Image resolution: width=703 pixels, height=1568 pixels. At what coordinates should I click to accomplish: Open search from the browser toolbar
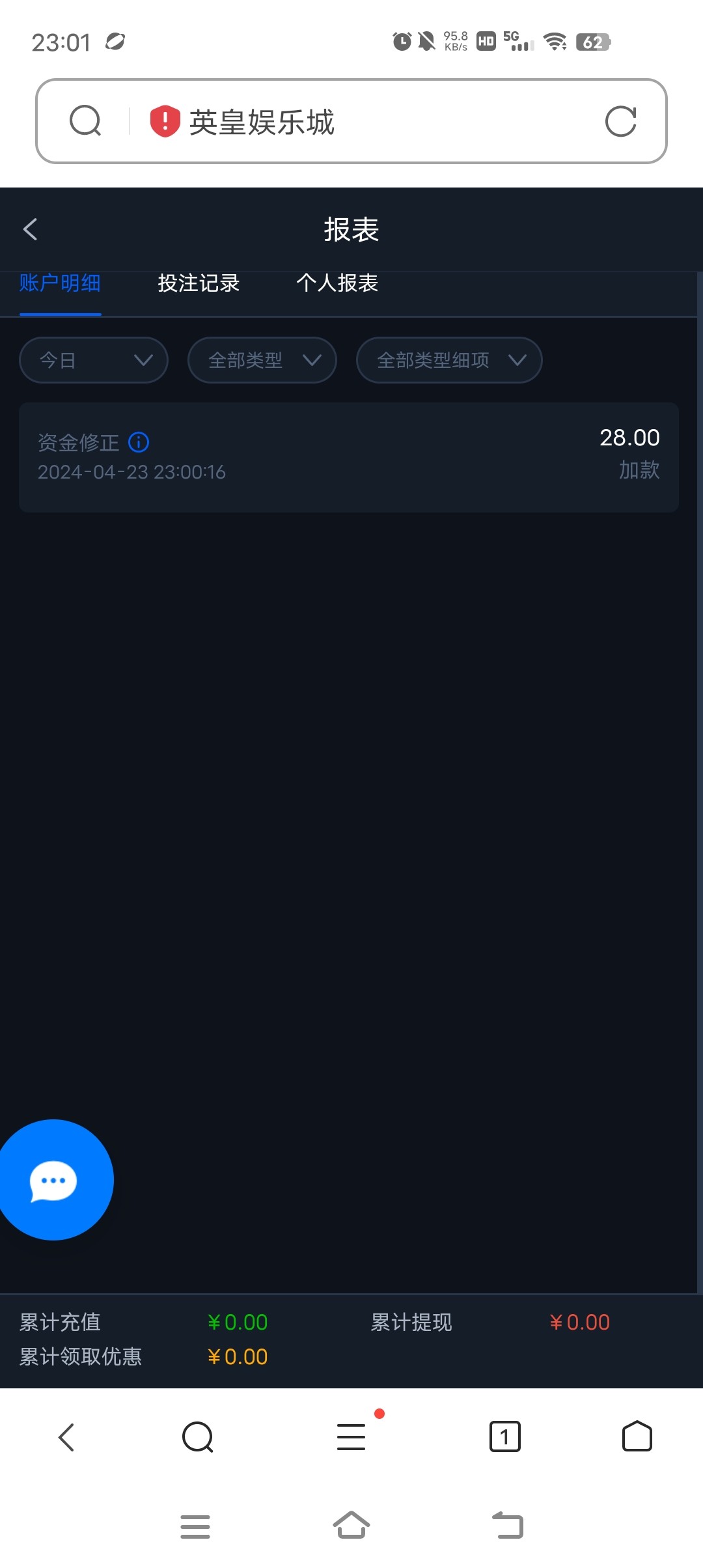point(198,1436)
